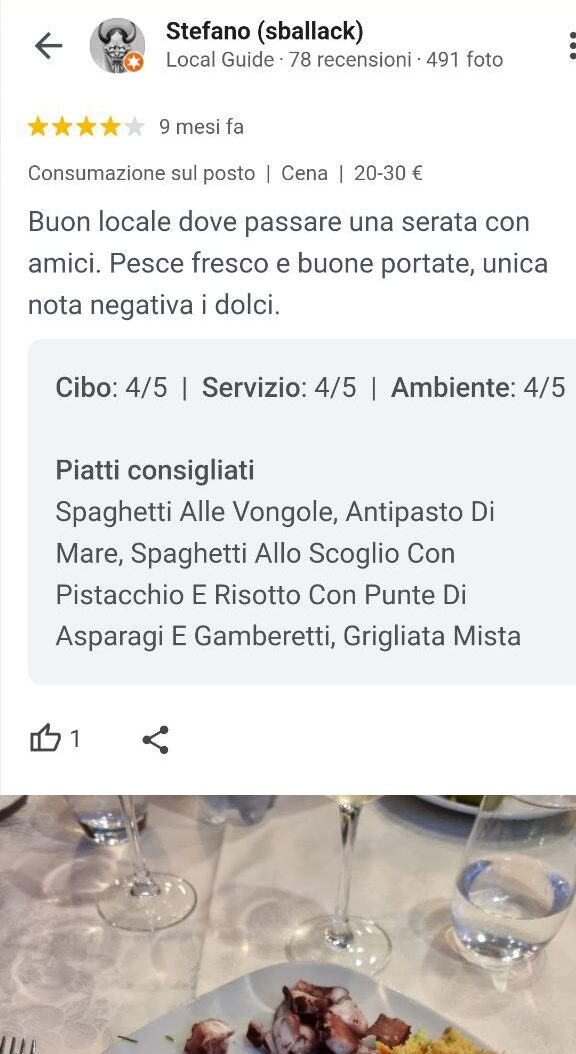This screenshot has height=1054, width=576.
Task: Open the review's food photo
Action: [288, 924]
